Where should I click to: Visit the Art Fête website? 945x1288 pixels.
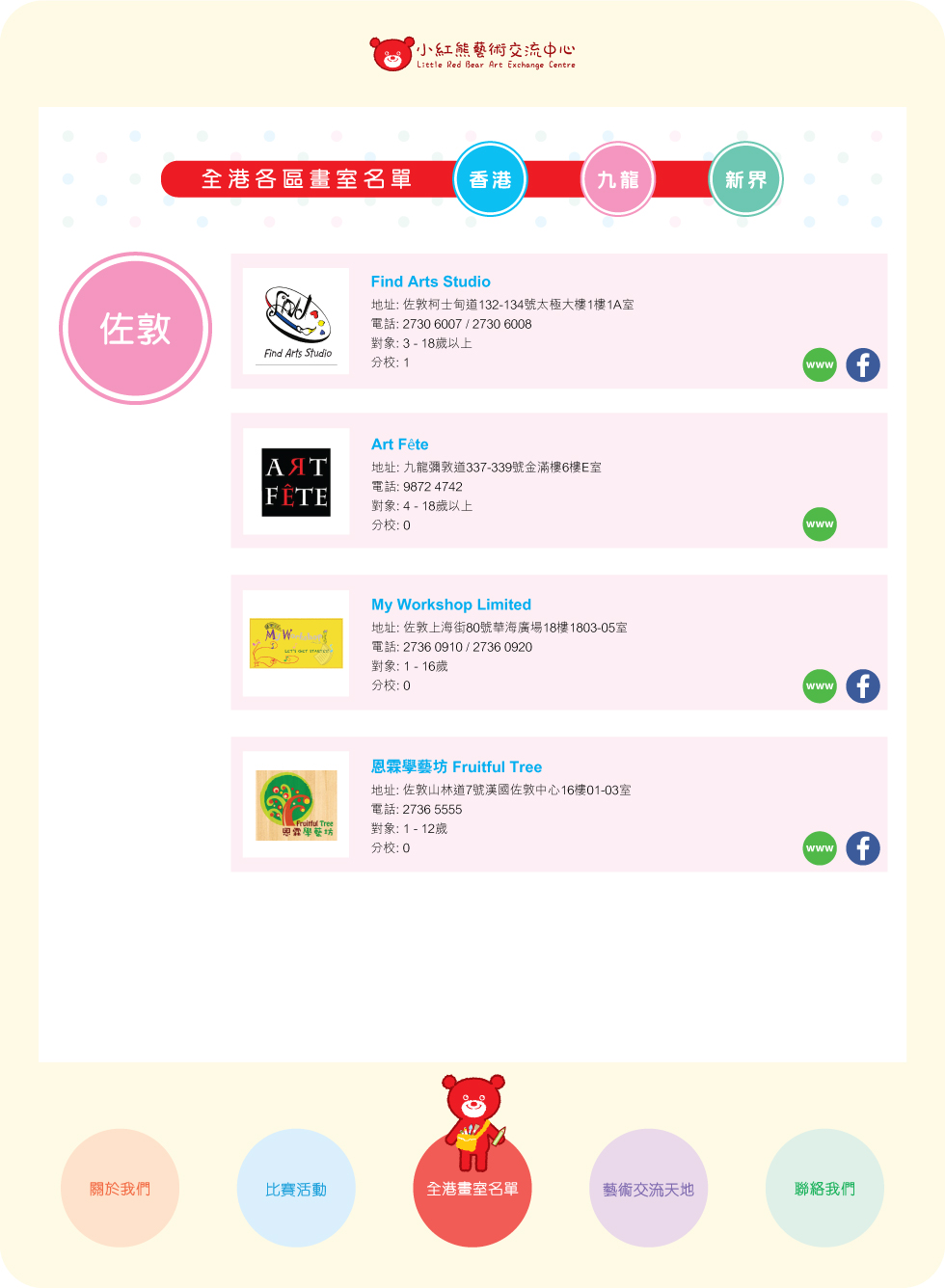tap(820, 524)
